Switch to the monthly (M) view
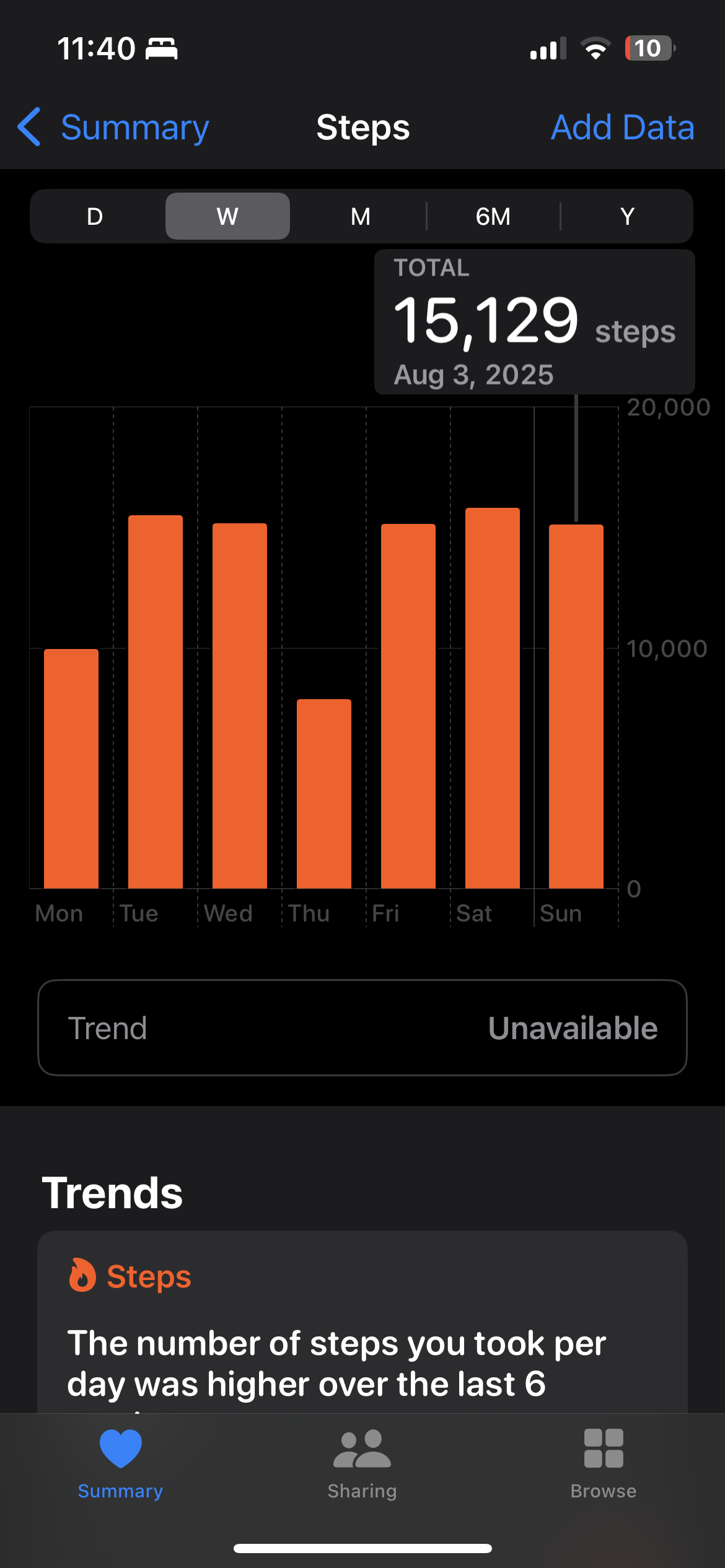Screen dimensions: 725x1568 (x=360, y=217)
